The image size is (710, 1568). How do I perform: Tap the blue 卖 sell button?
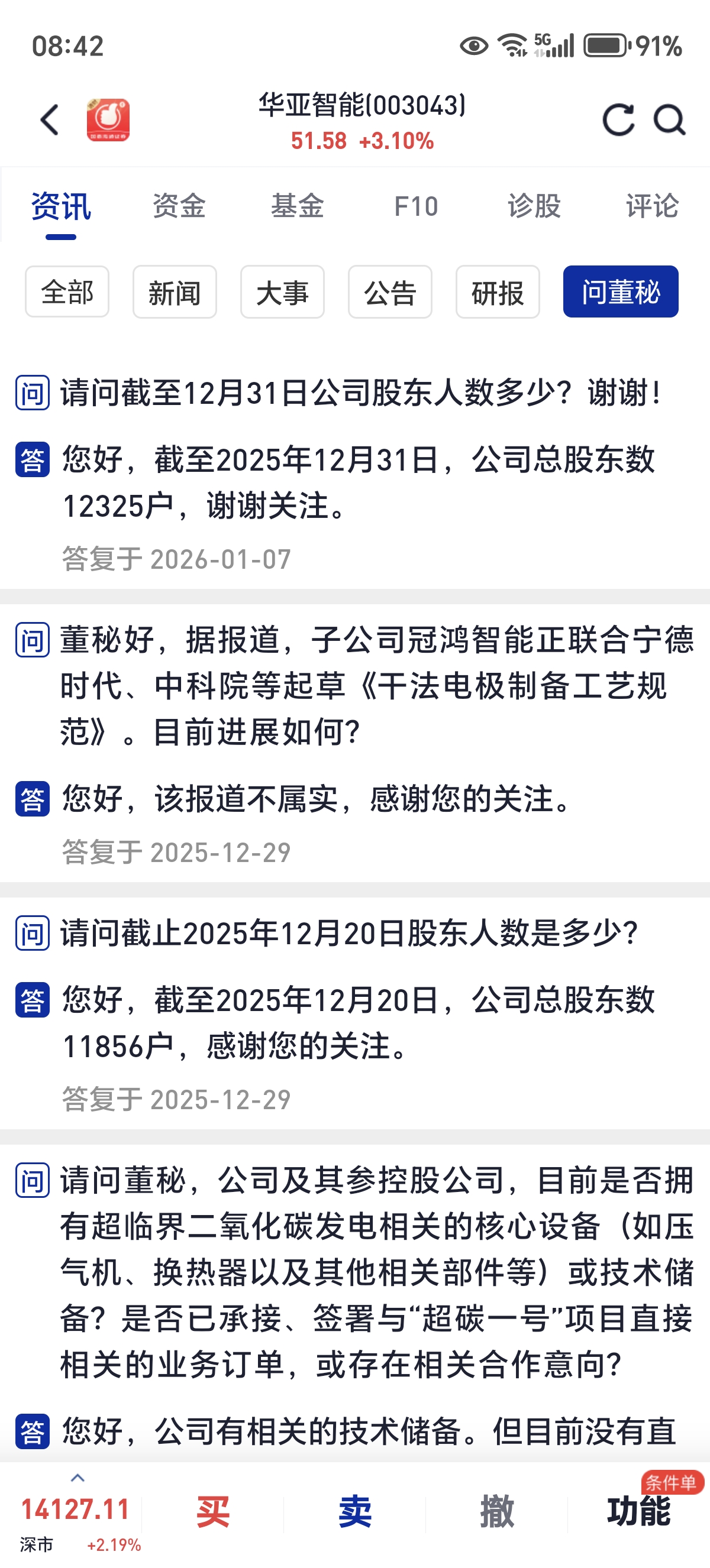(x=355, y=1512)
